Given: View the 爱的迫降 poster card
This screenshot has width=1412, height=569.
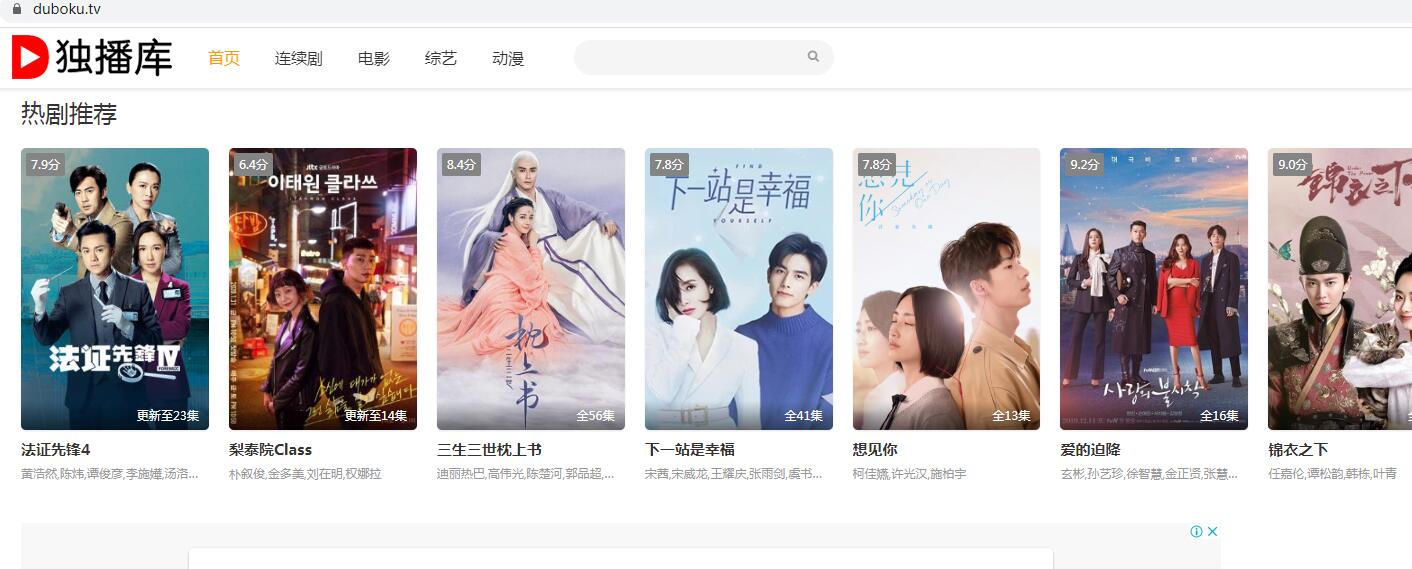Looking at the screenshot, I should point(1154,288).
